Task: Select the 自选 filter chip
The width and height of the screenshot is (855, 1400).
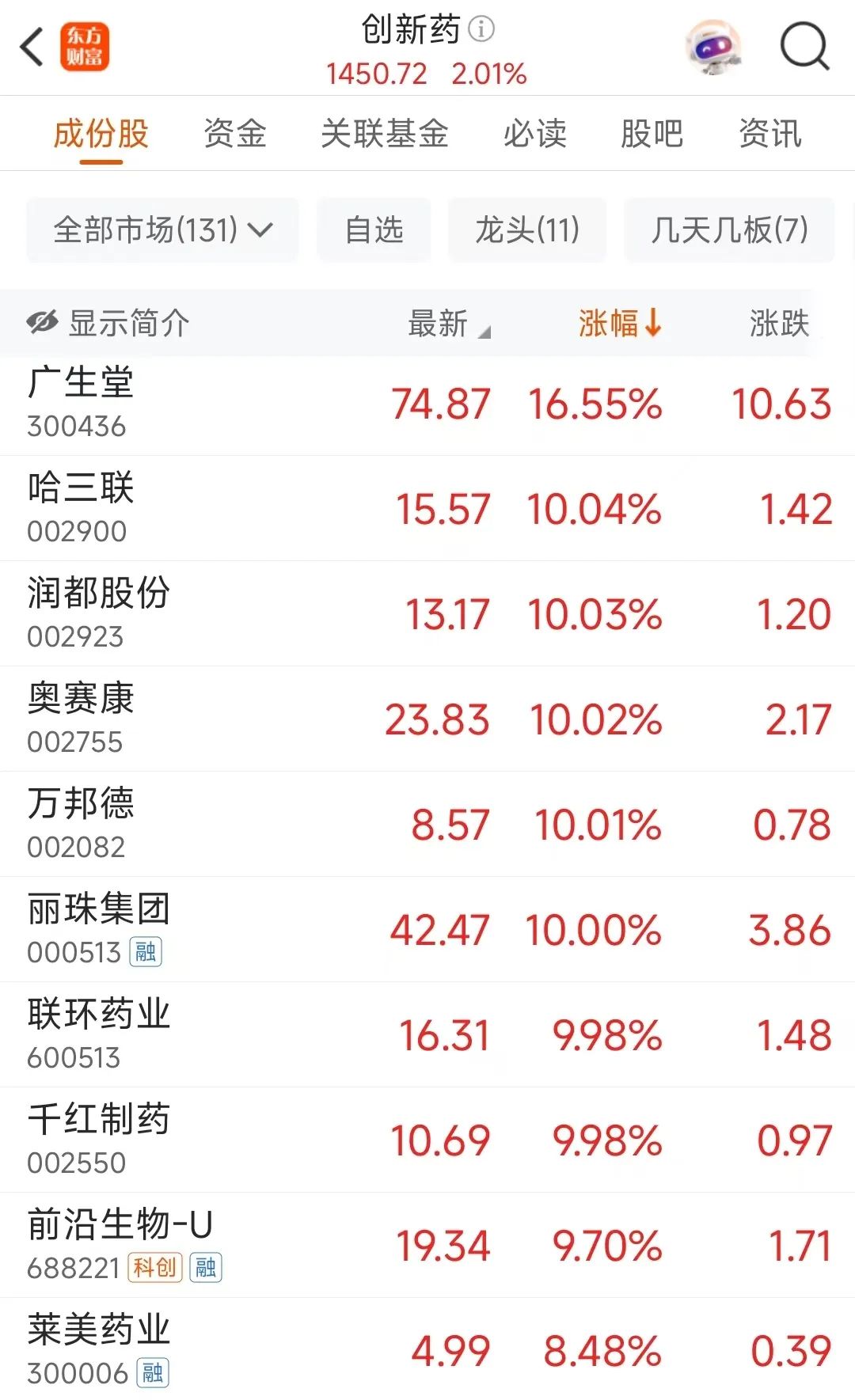Action: click(374, 230)
